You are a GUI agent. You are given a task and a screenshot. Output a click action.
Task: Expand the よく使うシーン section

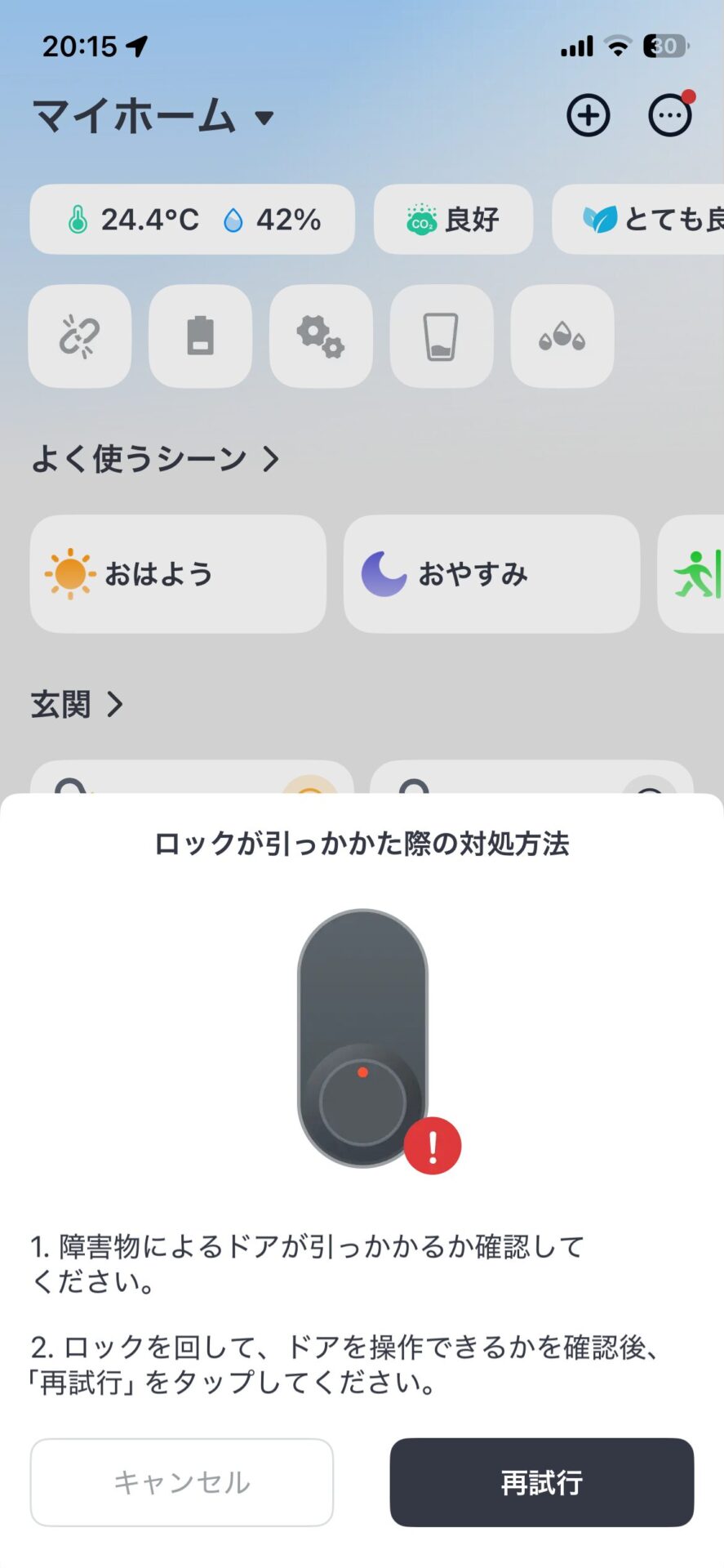pos(155,459)
